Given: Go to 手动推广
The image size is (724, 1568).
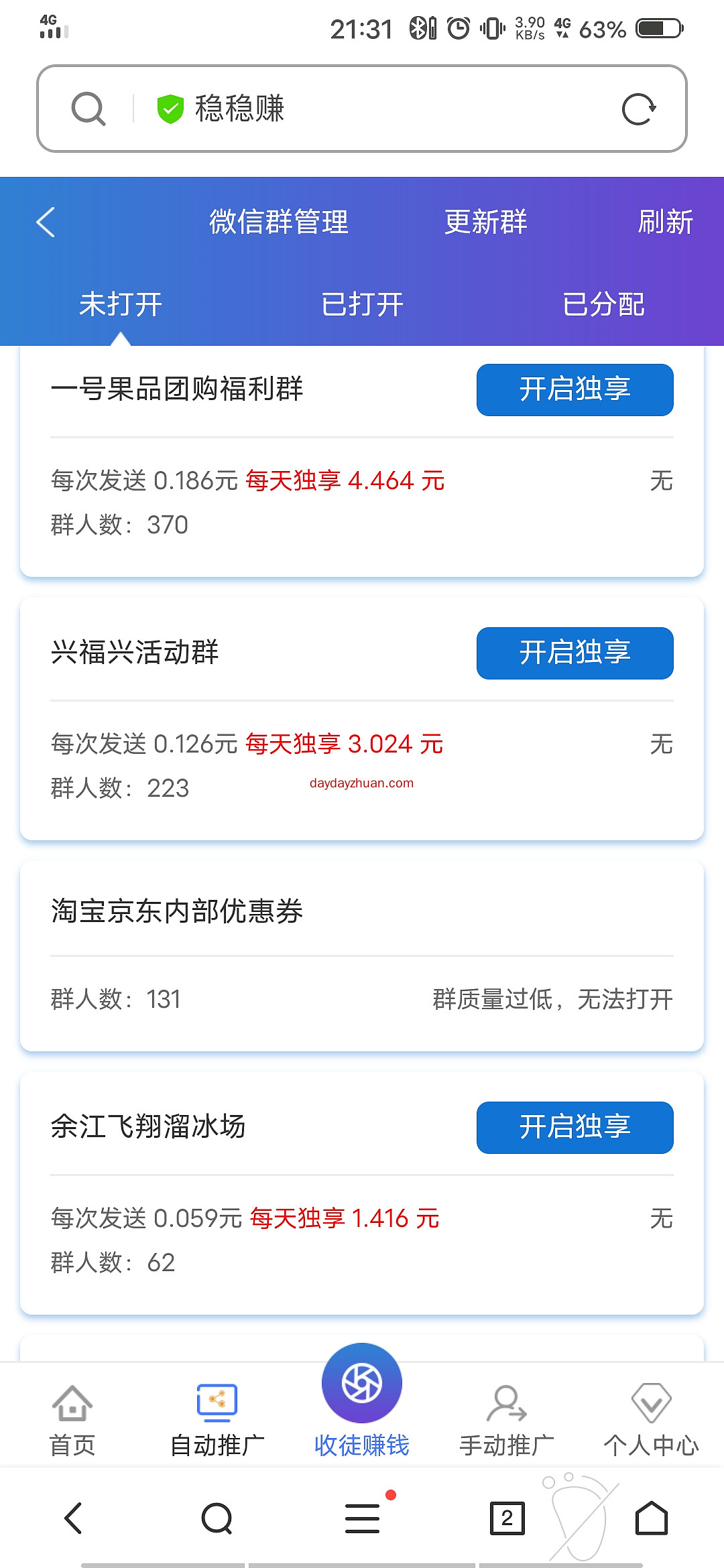Looking at the screenshot, I should (507, 1419).
